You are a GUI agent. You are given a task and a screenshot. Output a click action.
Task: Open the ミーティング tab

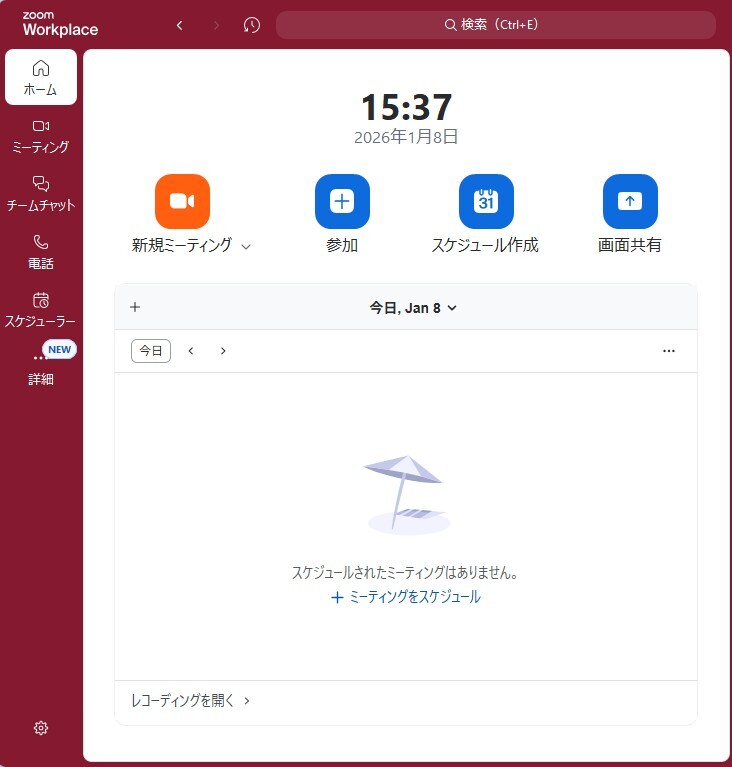tap(41, 135)
